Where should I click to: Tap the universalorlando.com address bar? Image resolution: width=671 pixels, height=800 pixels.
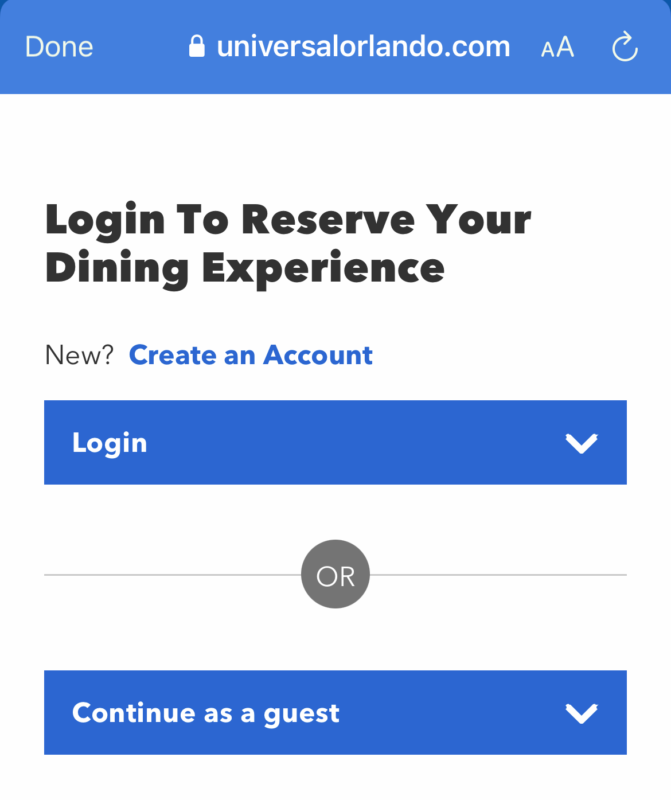350,47
